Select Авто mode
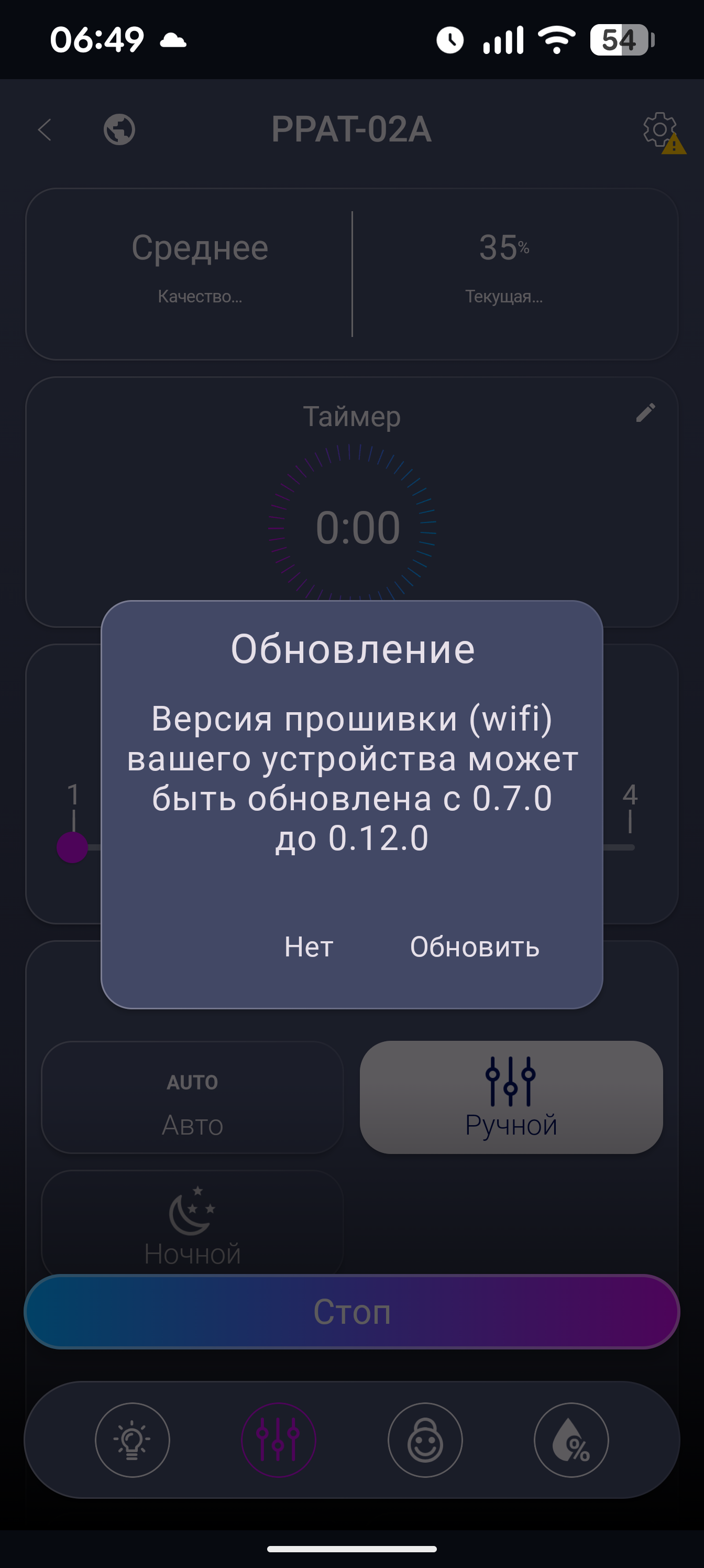Viewport: 704px width, 1568px height. click(x=192, y=1097)
